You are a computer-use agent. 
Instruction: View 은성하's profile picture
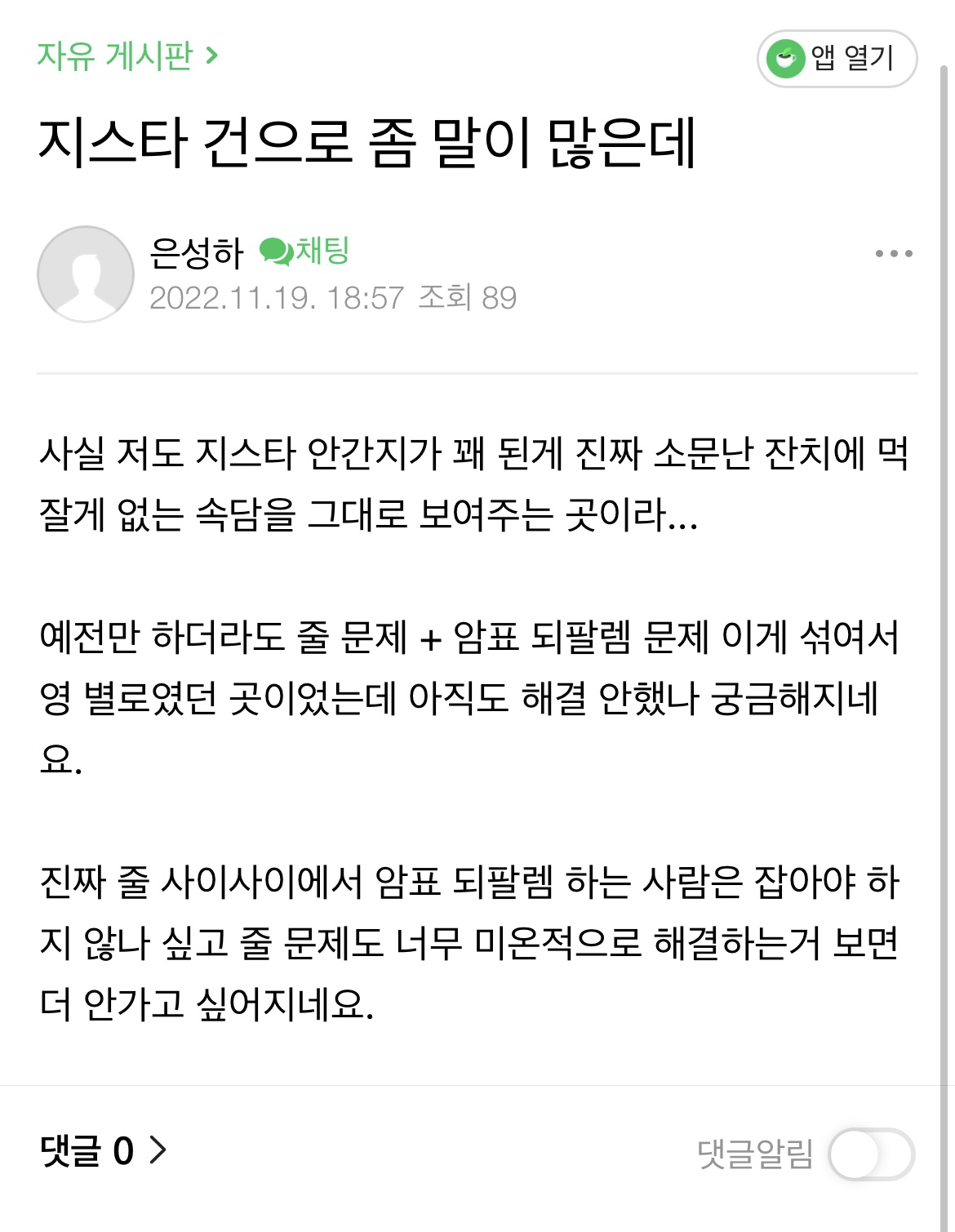[x=86, y=274]
